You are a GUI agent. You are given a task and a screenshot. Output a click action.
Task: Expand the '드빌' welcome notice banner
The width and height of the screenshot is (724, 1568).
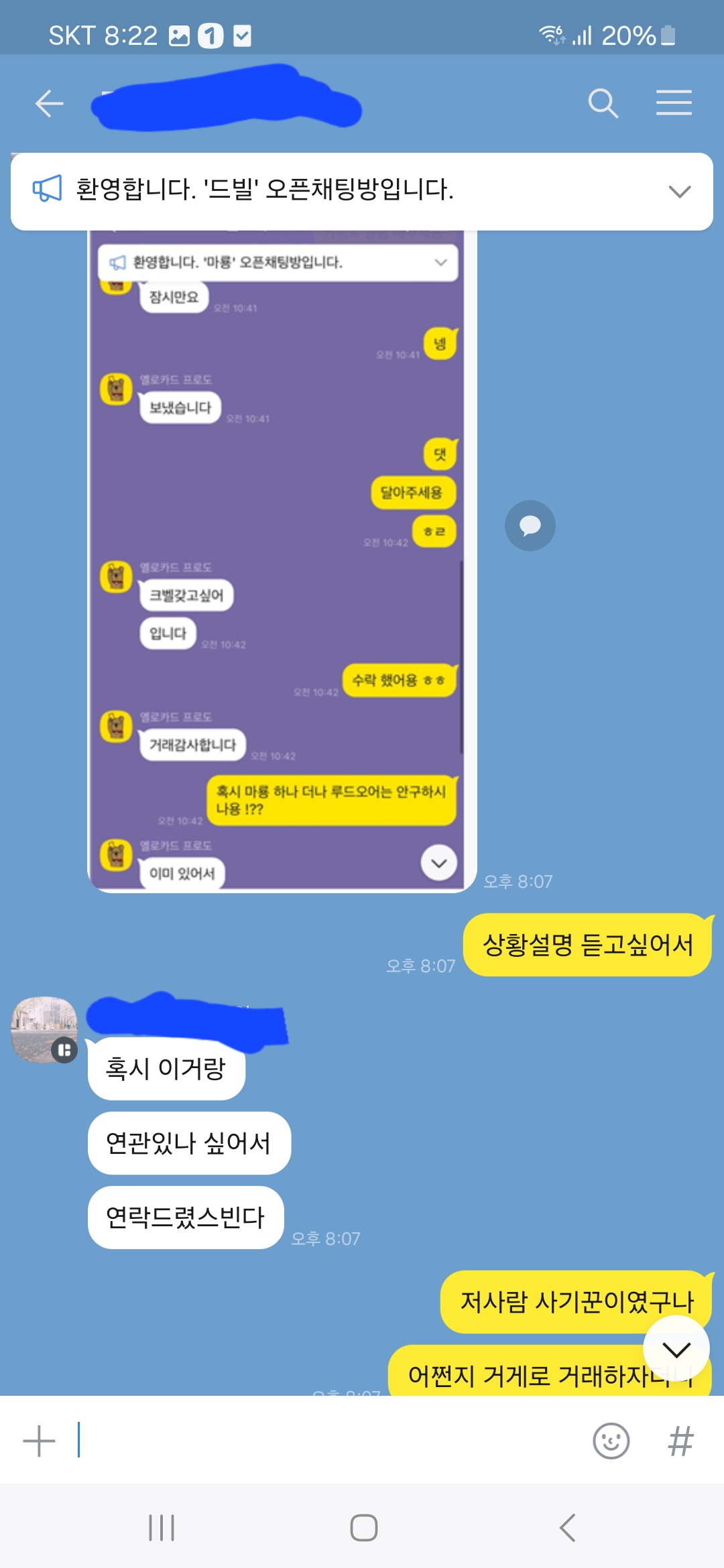point(679,192)
